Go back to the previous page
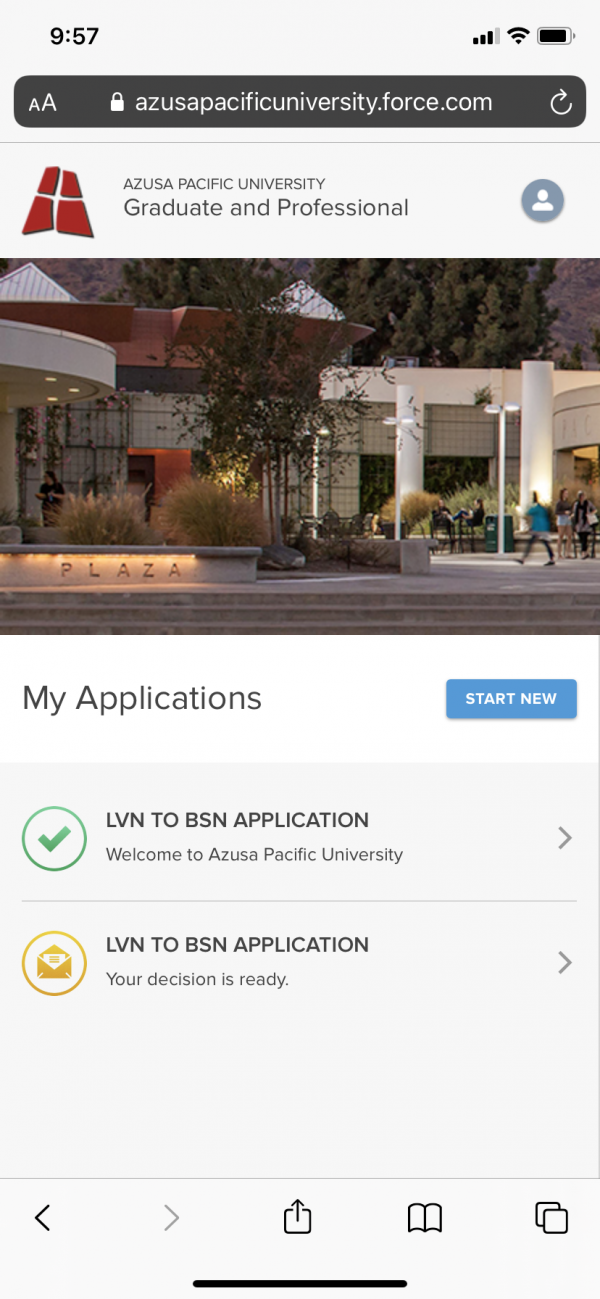The width and height of the screenshot is (600, 1299). point(42,1217)
